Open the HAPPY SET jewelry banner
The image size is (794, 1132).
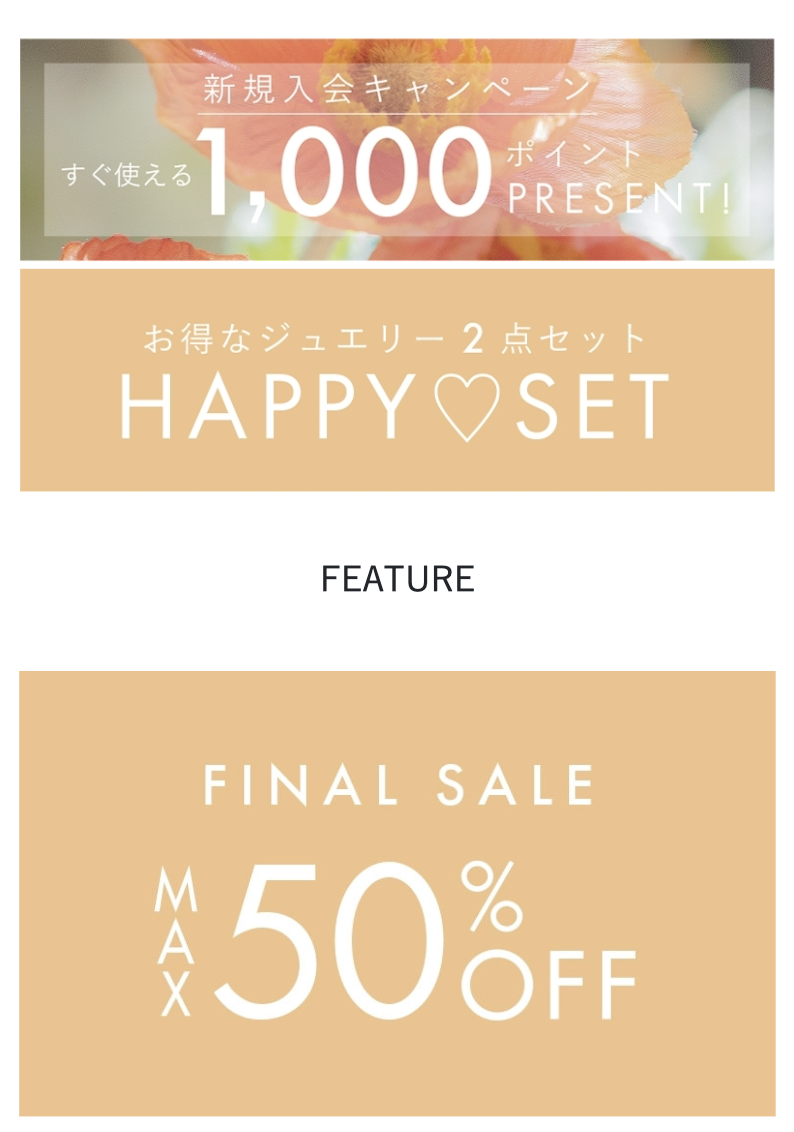click(x=397, y=380)
